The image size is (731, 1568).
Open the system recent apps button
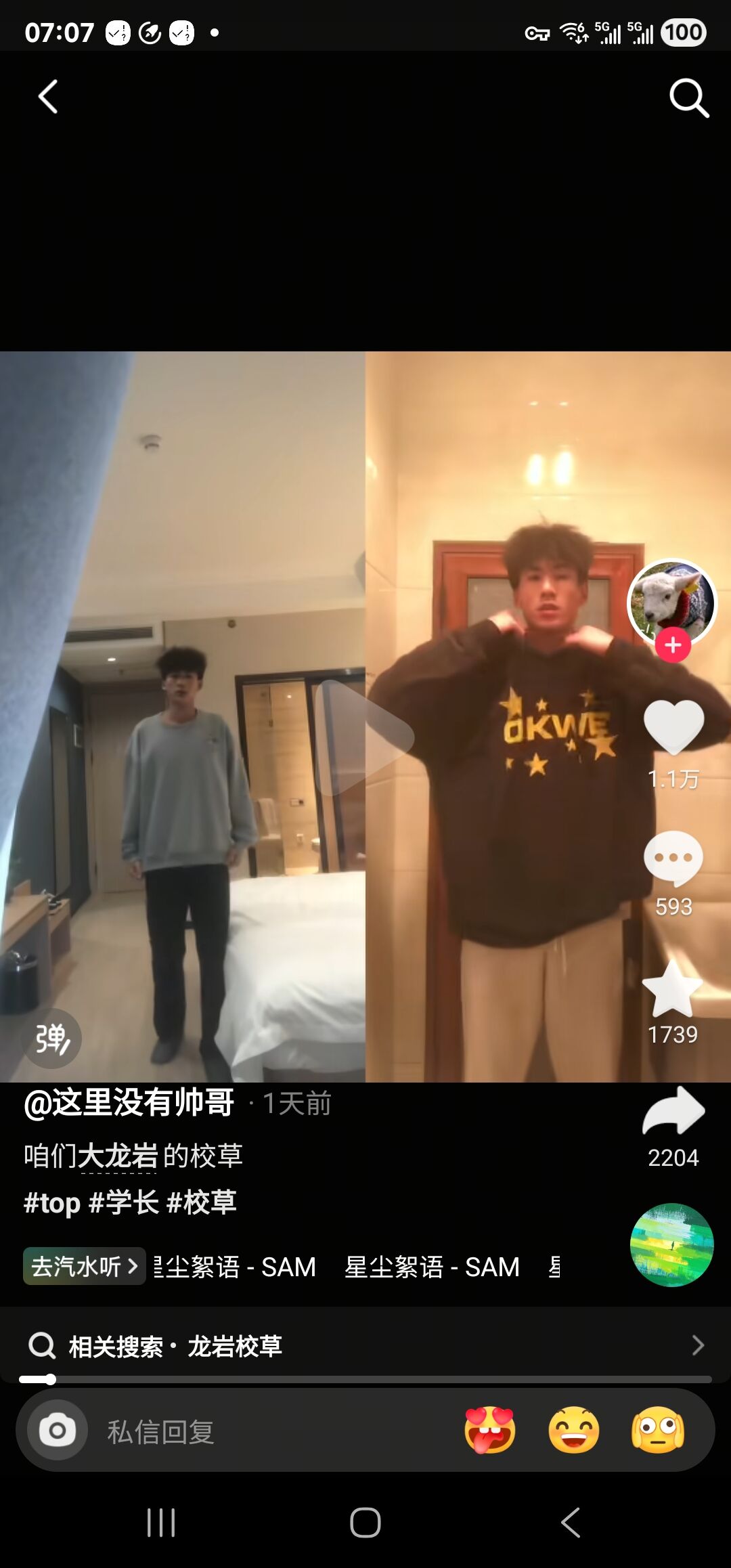click(x=161, y=1523)
